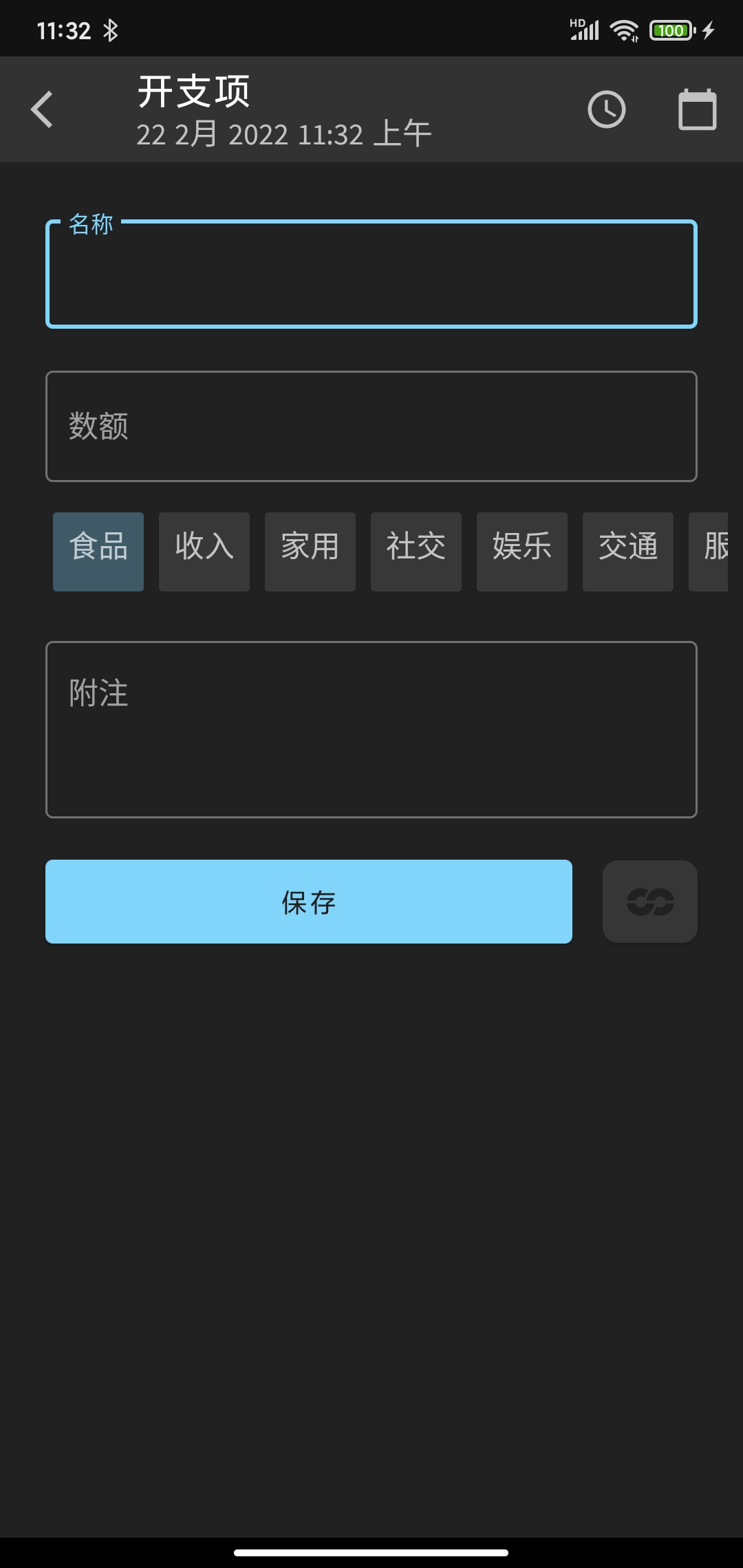Pick the 交通 category chip
The width and height of the screenshot is (743, 1568).
pyautogui.click(x=628, y=552)
